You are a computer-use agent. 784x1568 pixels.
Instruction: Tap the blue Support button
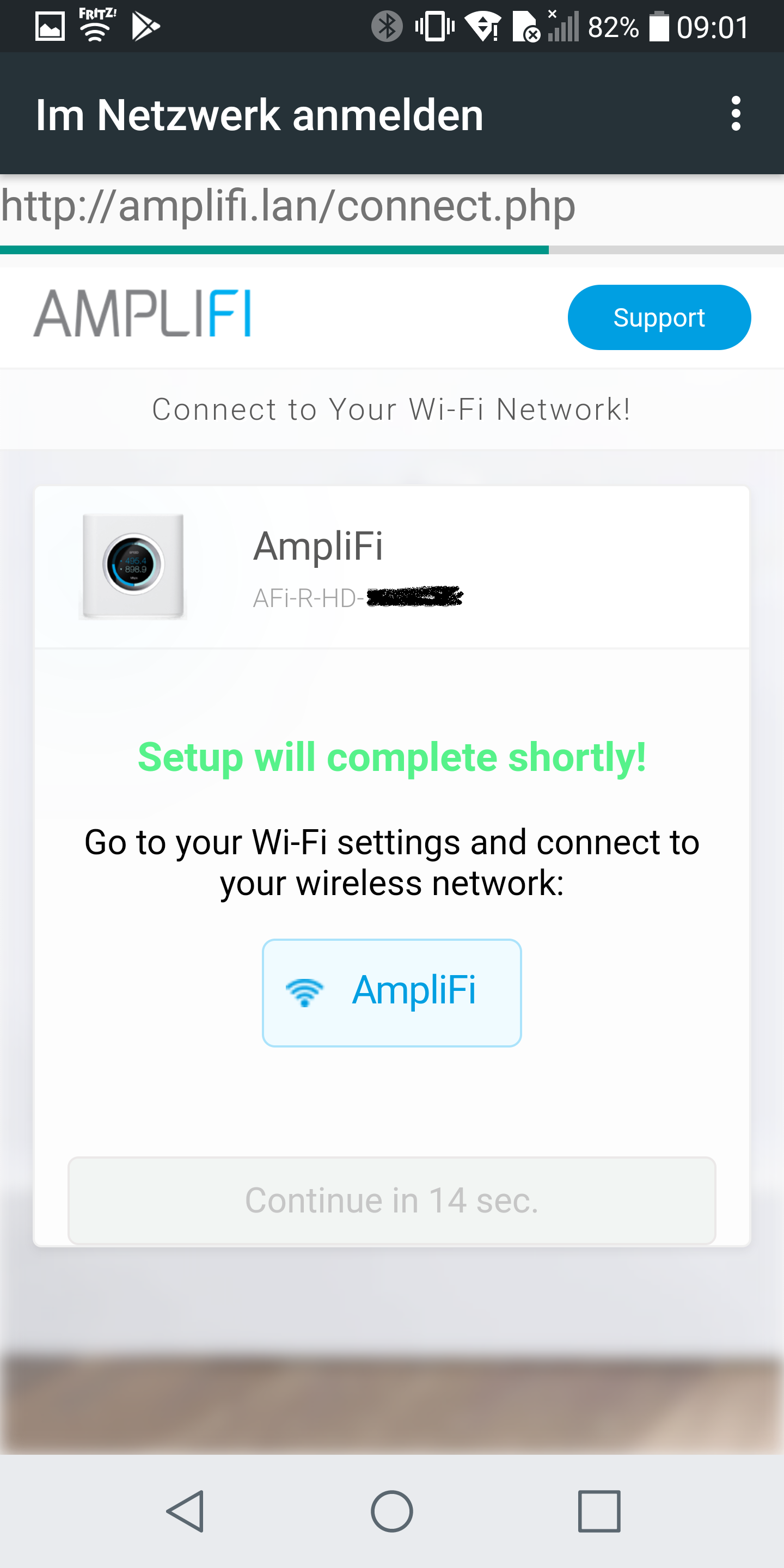pyautogui.click(x=659, y=317)
